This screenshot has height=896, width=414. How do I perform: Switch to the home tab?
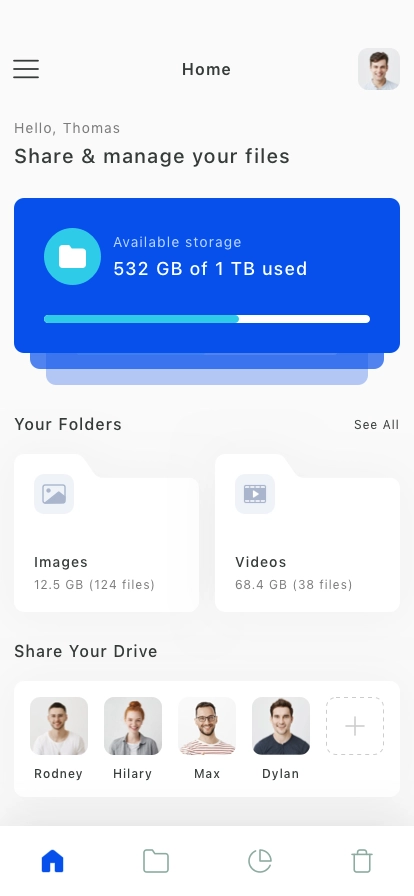click(53, 861)
